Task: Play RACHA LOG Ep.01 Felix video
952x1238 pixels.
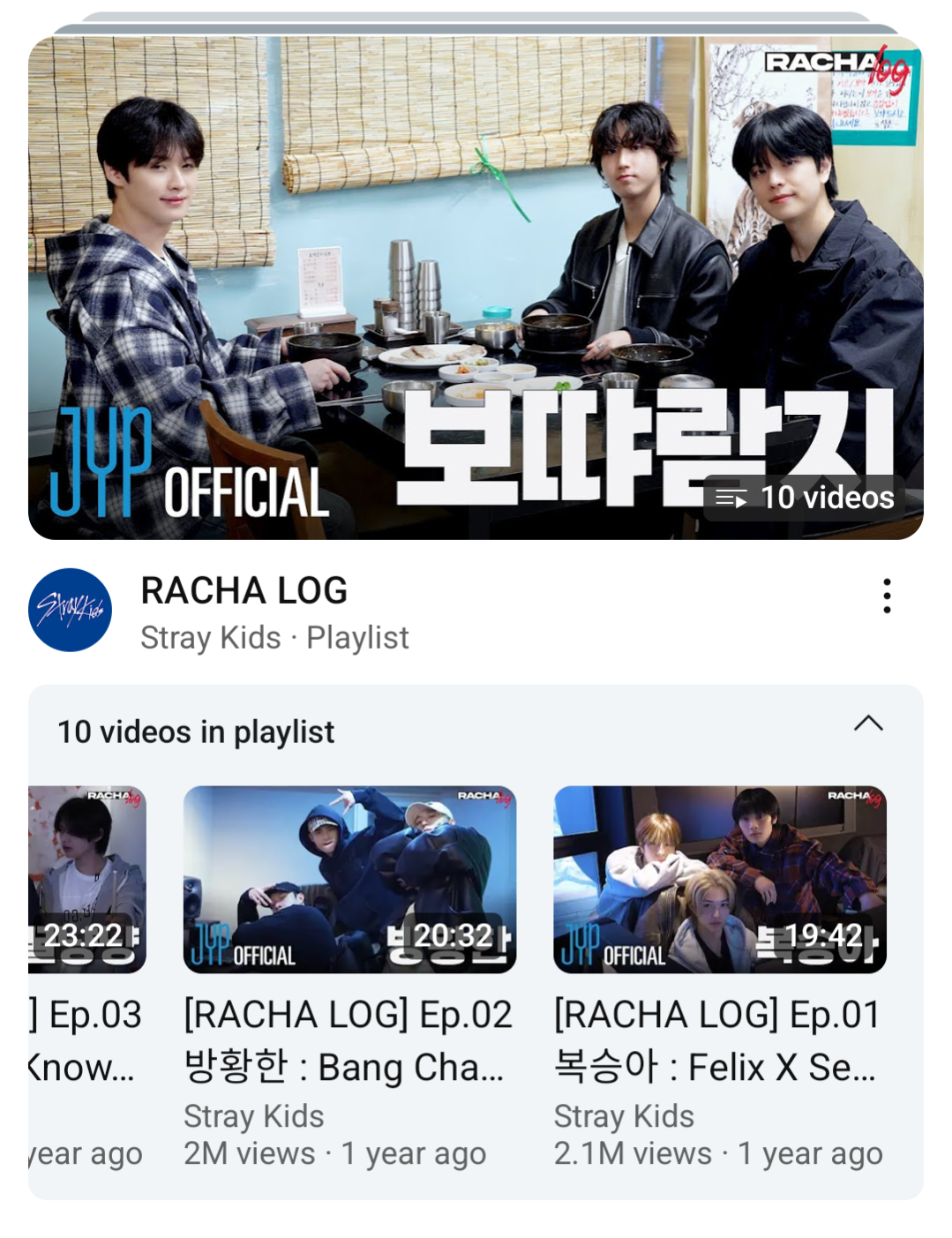Action: pyautogui.click(x=720, y=880)
